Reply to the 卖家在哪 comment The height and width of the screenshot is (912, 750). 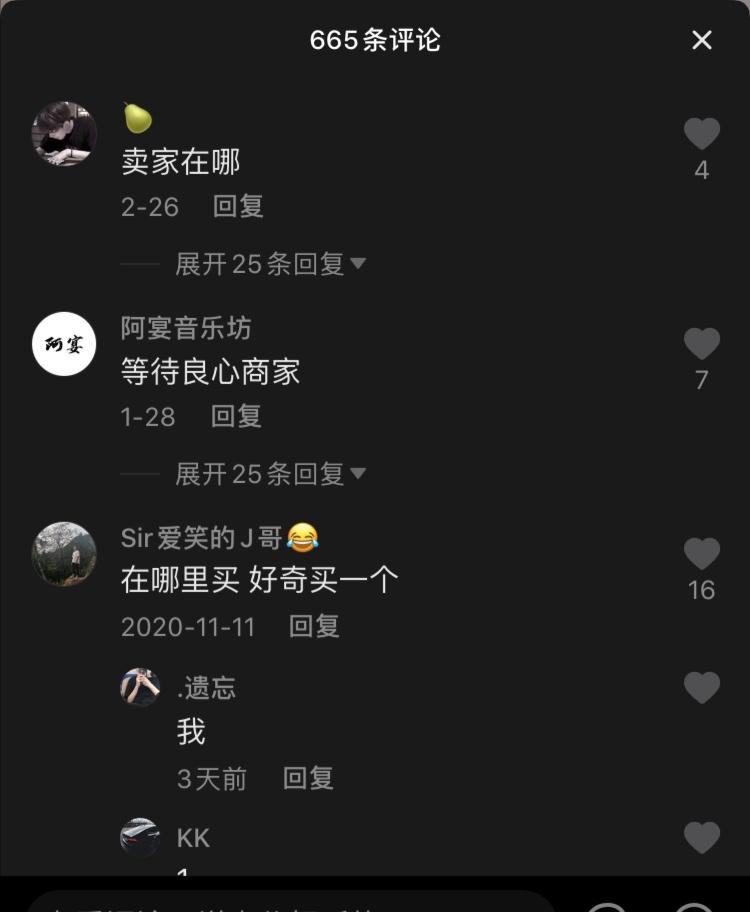238,207
